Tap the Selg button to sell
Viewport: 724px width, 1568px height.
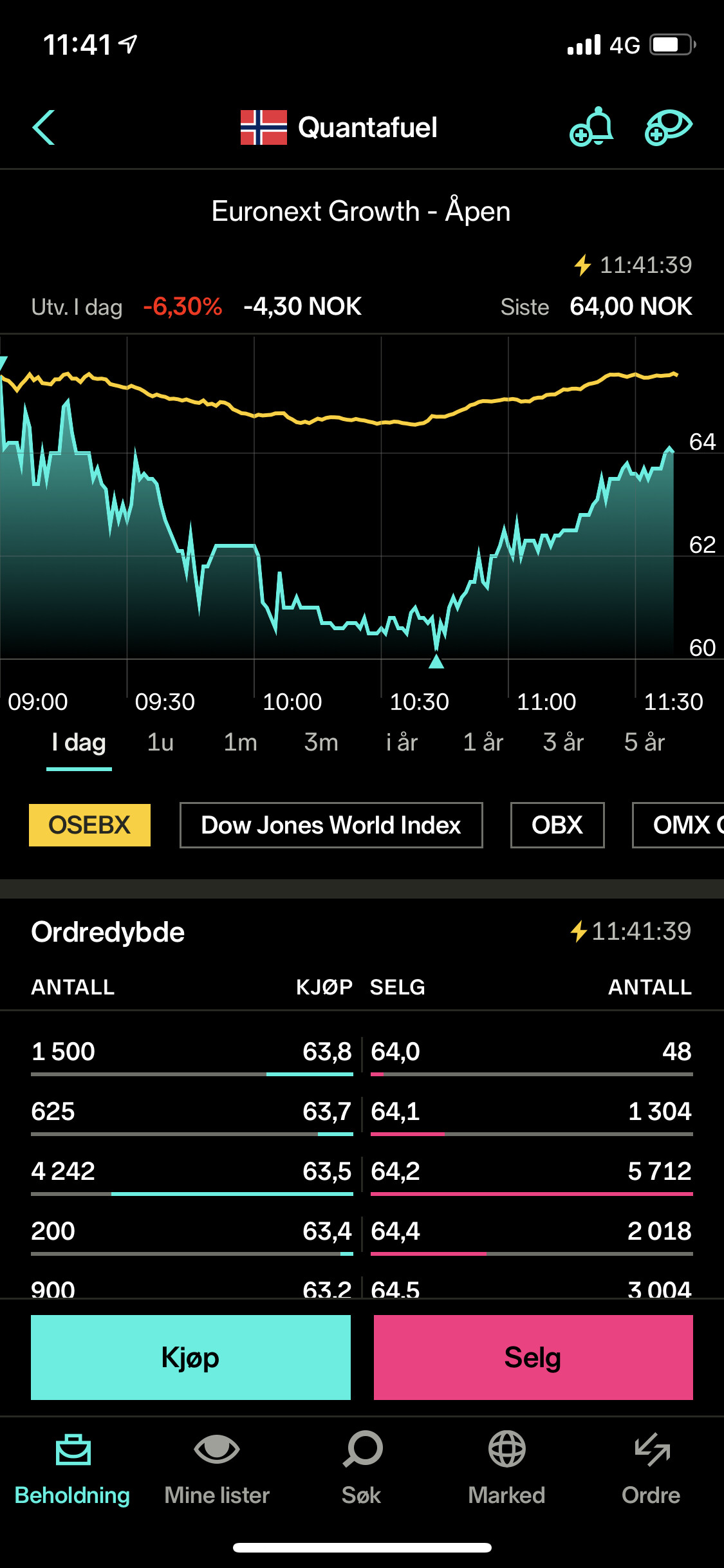click(x=534, y=1358)
